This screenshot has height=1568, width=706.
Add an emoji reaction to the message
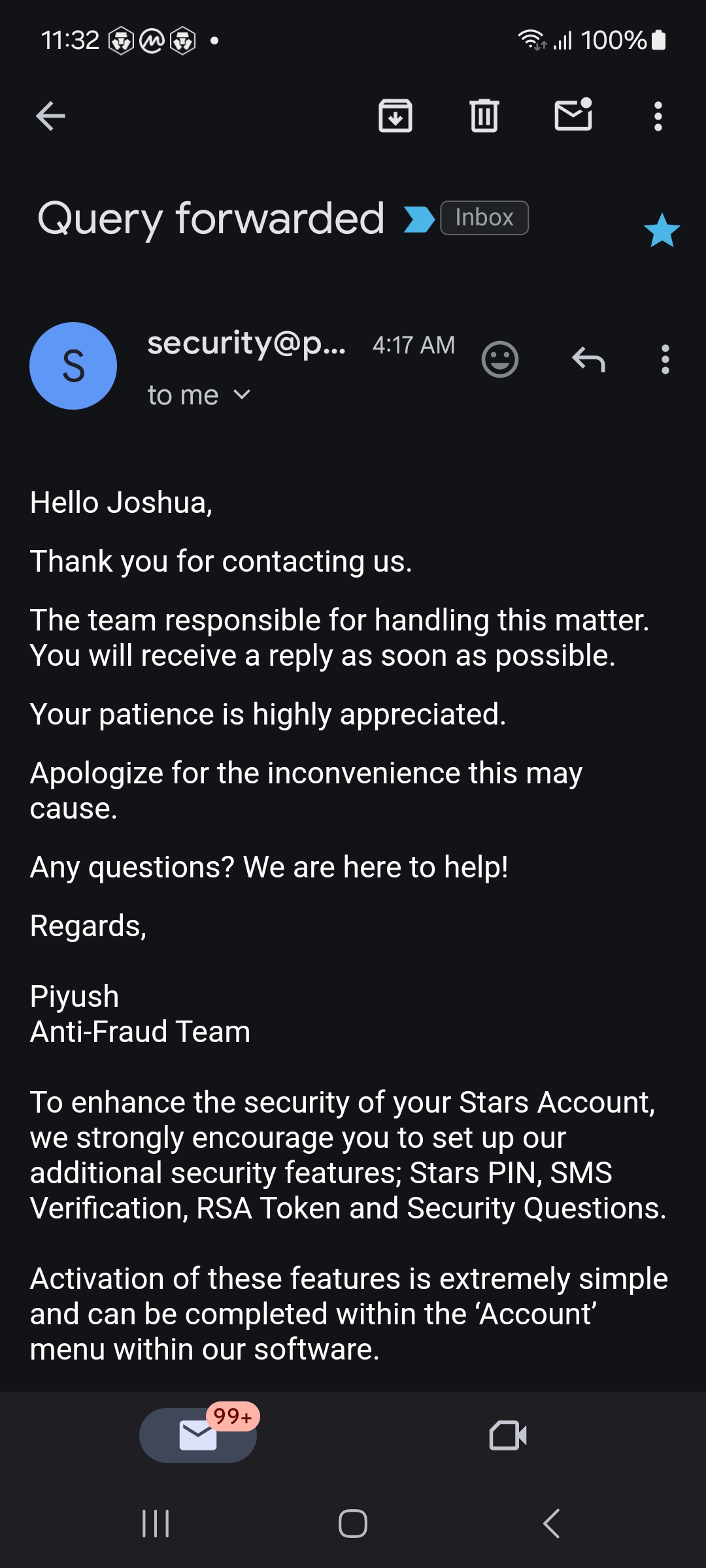pos(500,359)
